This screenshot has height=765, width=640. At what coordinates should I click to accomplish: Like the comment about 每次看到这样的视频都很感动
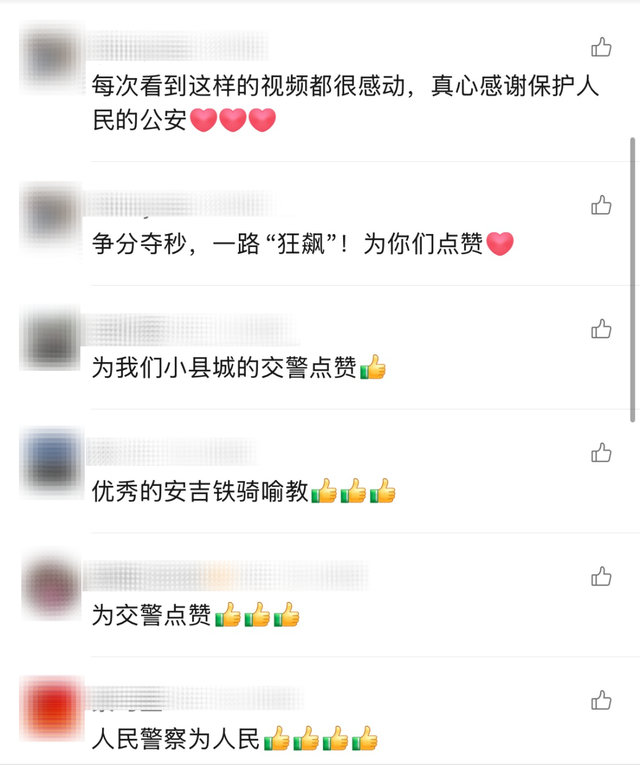[x=601, y=47]
